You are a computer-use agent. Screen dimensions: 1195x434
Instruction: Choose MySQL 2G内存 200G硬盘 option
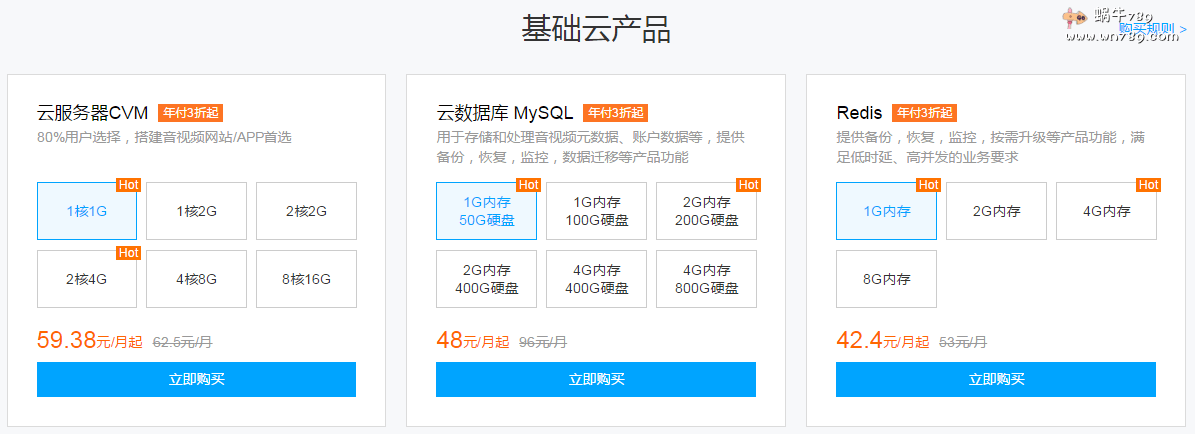706,211
